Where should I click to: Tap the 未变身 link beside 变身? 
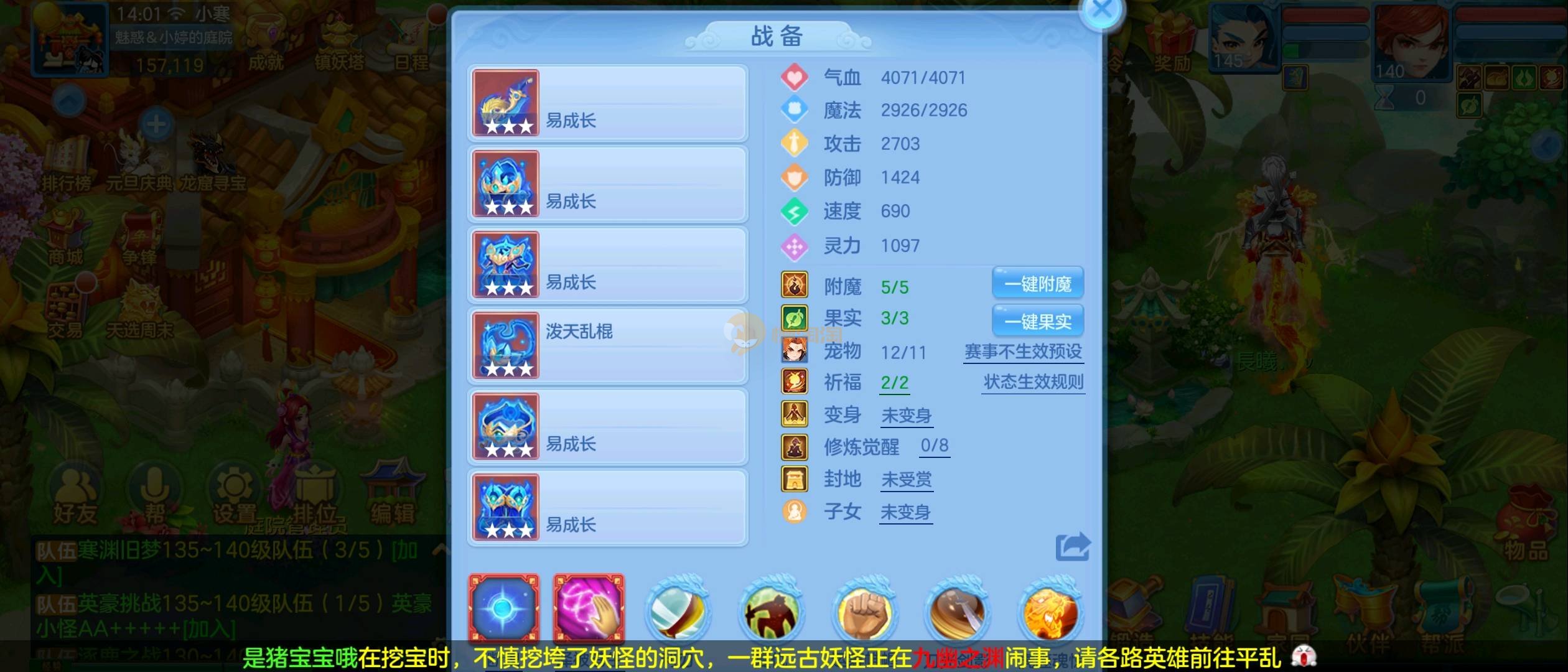tap(907, 416)
